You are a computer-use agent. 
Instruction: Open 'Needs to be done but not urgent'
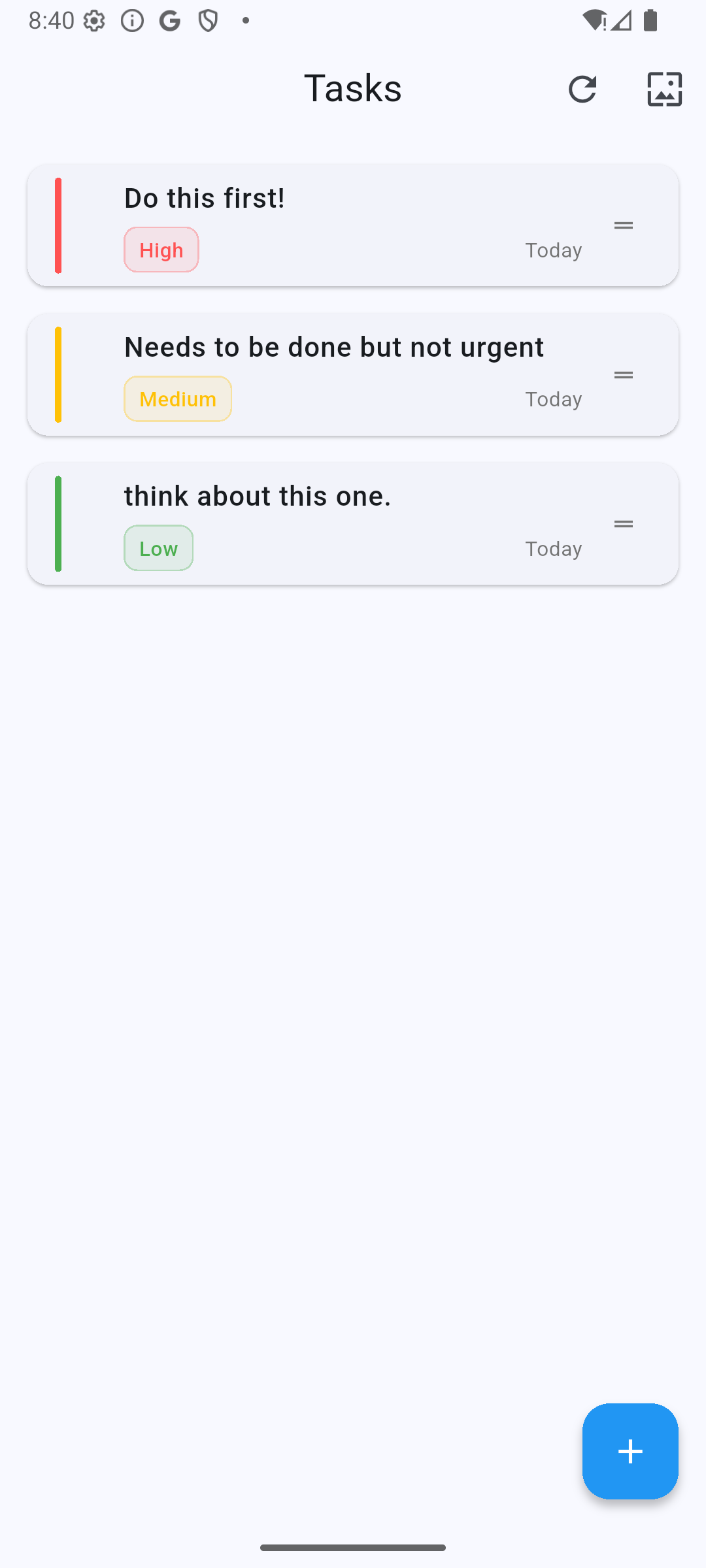click(333, 346)
